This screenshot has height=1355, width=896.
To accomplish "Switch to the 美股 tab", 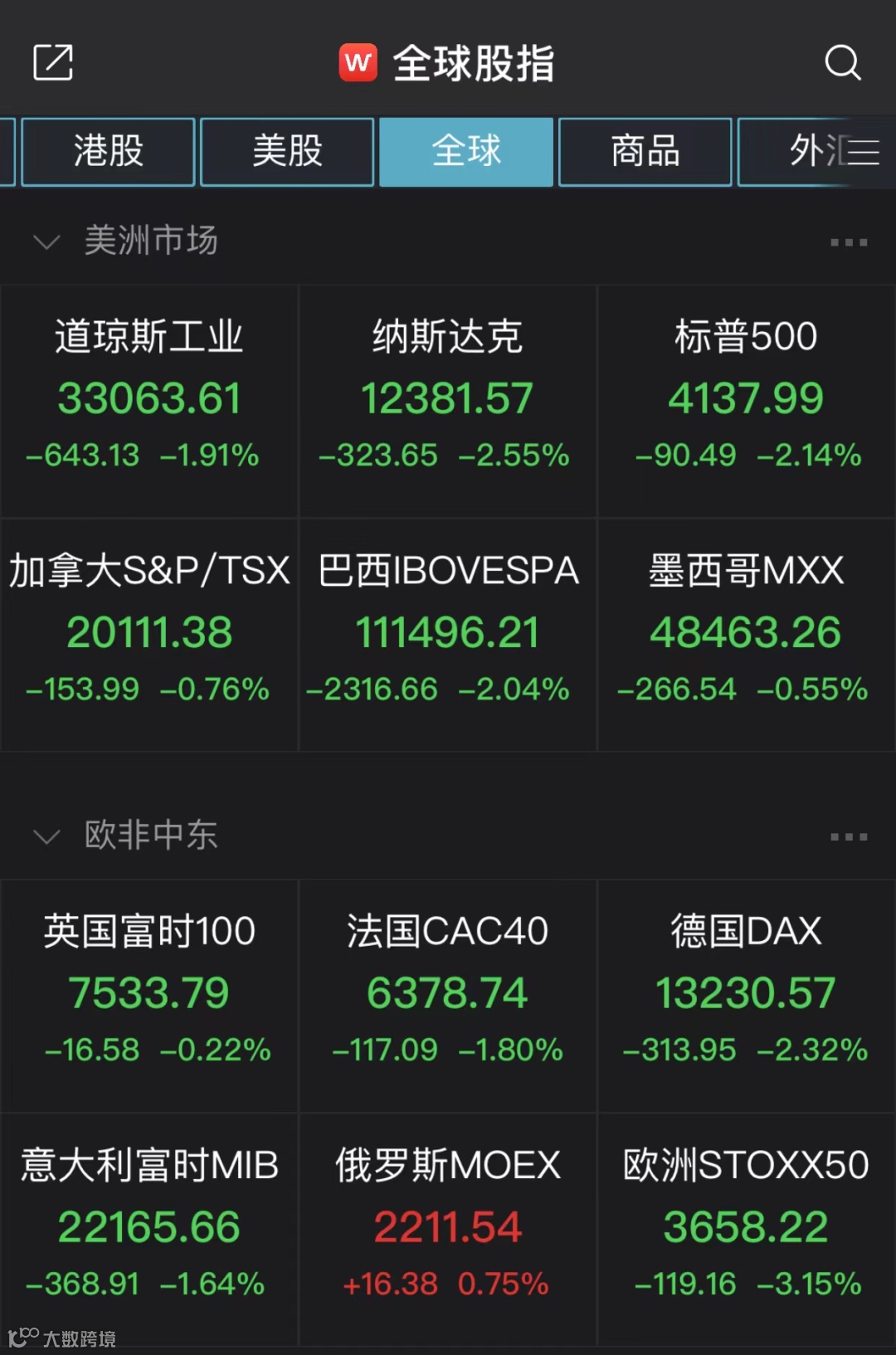I will coord(287,152).
